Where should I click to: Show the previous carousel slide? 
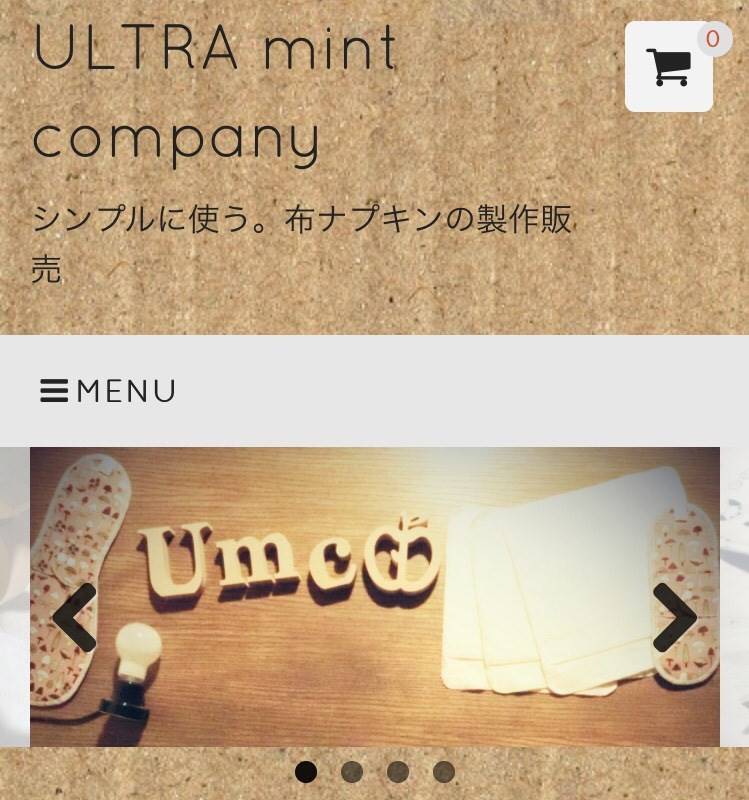(x=73, y=618)
